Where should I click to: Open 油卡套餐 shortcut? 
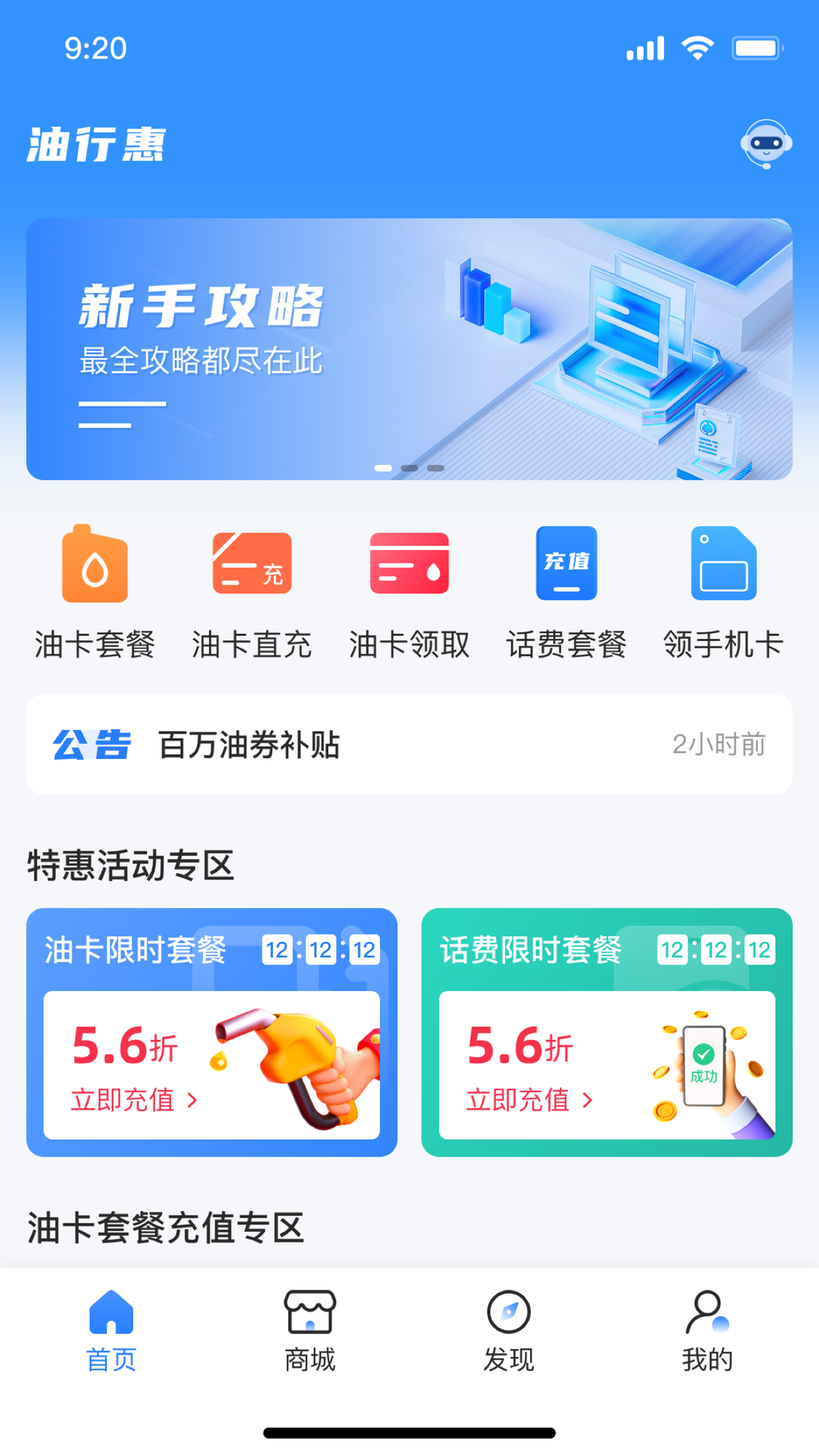coord(95,590)
